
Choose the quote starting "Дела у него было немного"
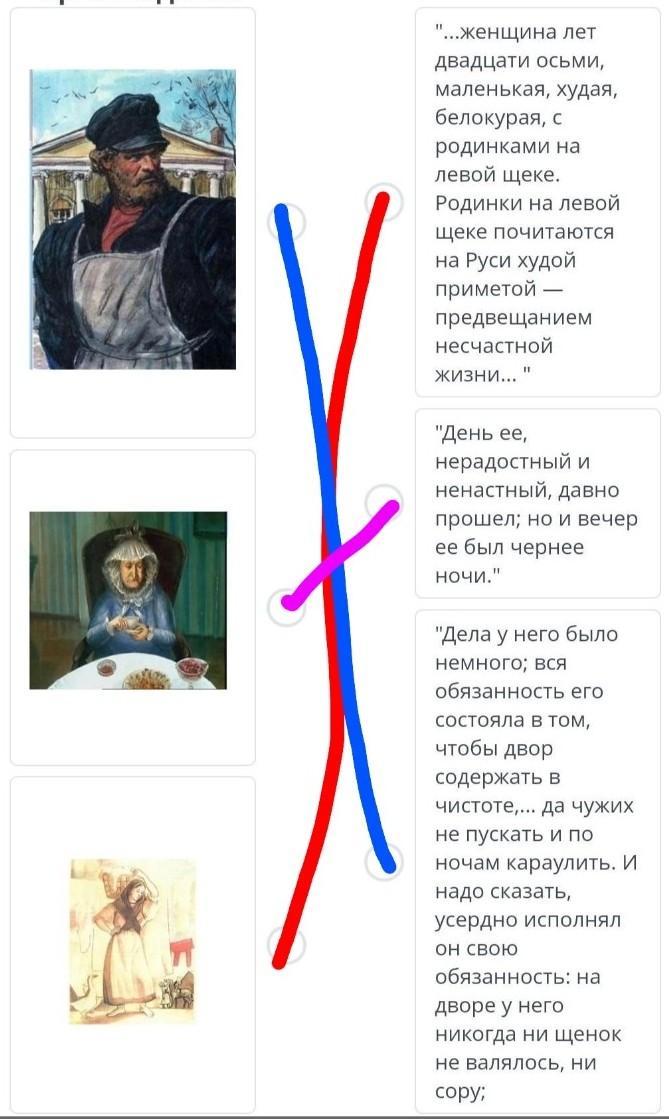click(x=538, y=860)
